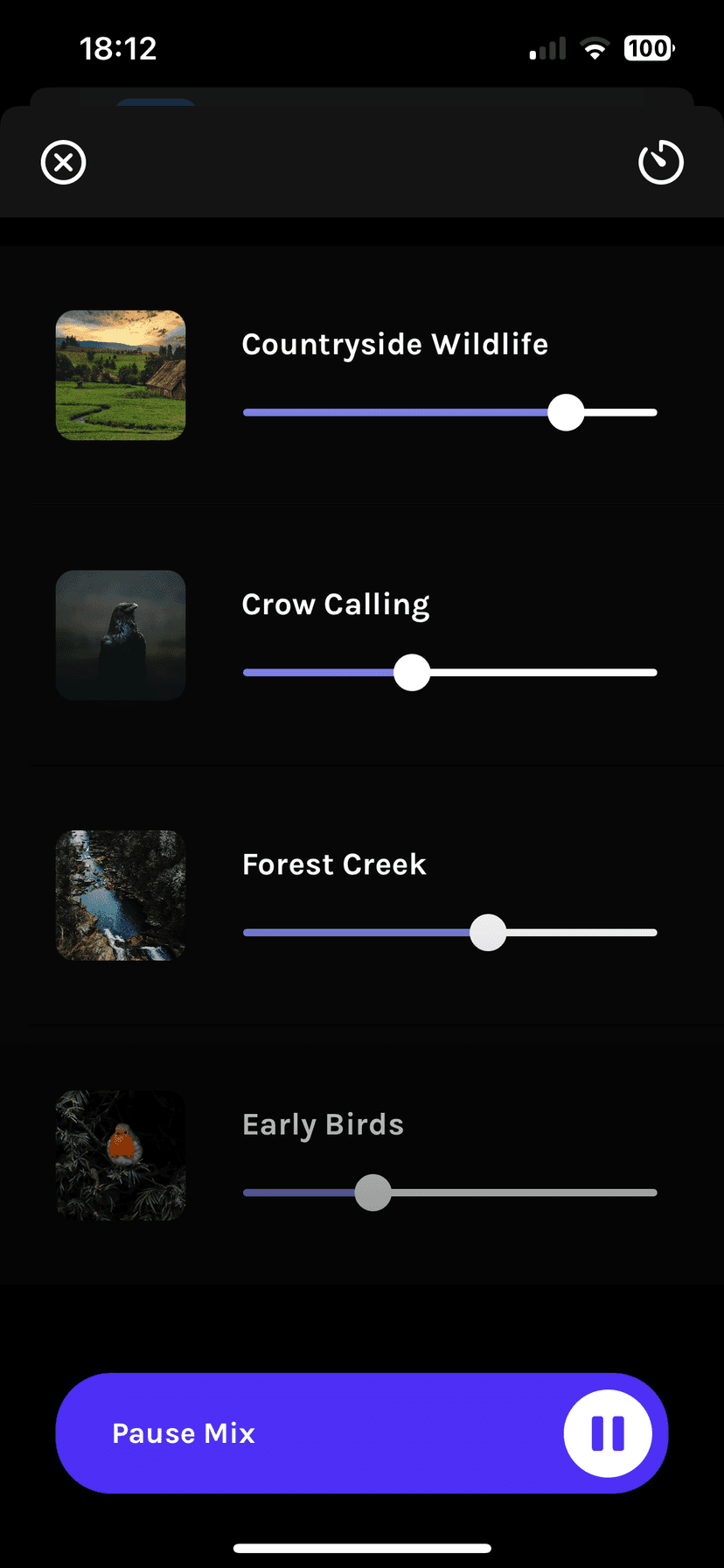Image resolution: width=724 pixels, height=1568 pixels.
Task: Close the sound mix panel
Action: pos(64,163)
